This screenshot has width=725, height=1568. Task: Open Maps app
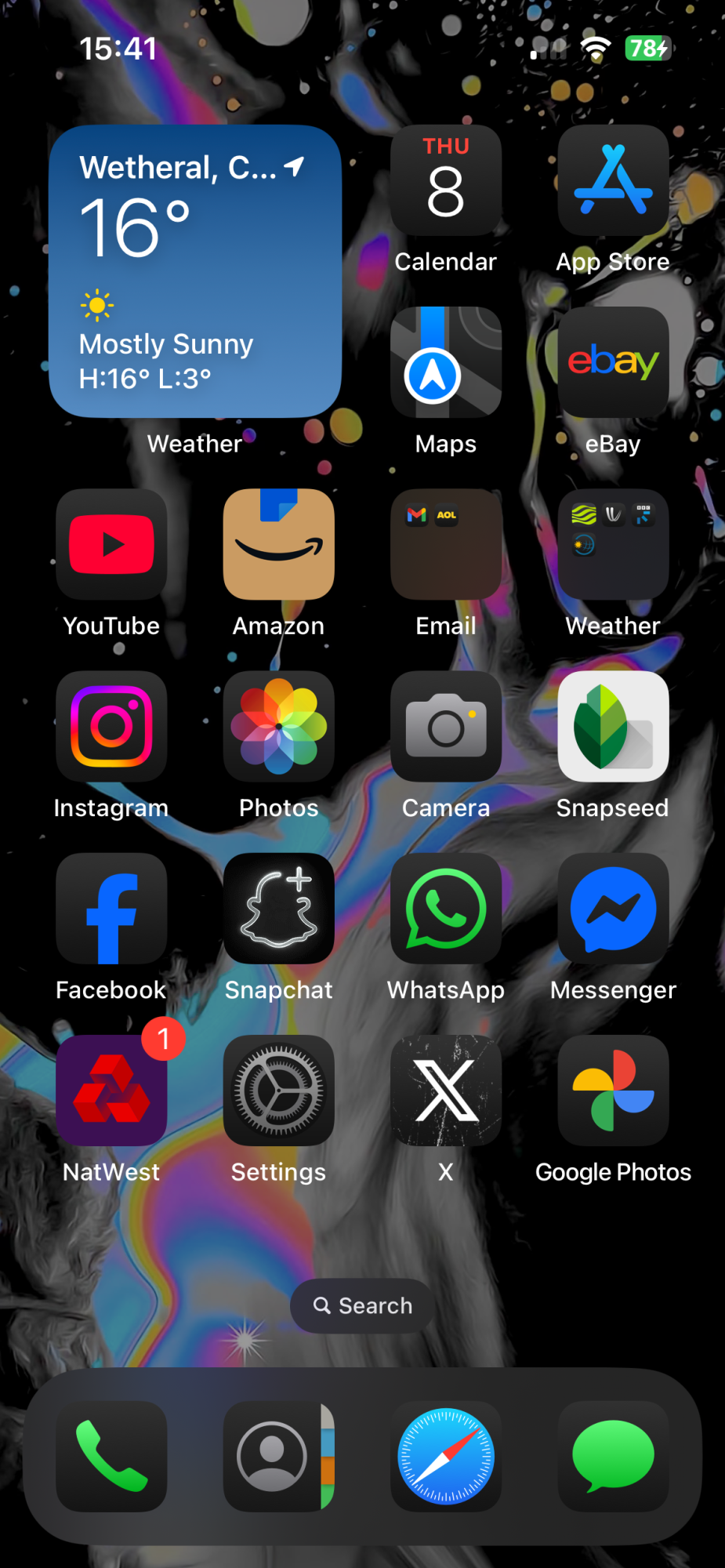coord(446,362)
